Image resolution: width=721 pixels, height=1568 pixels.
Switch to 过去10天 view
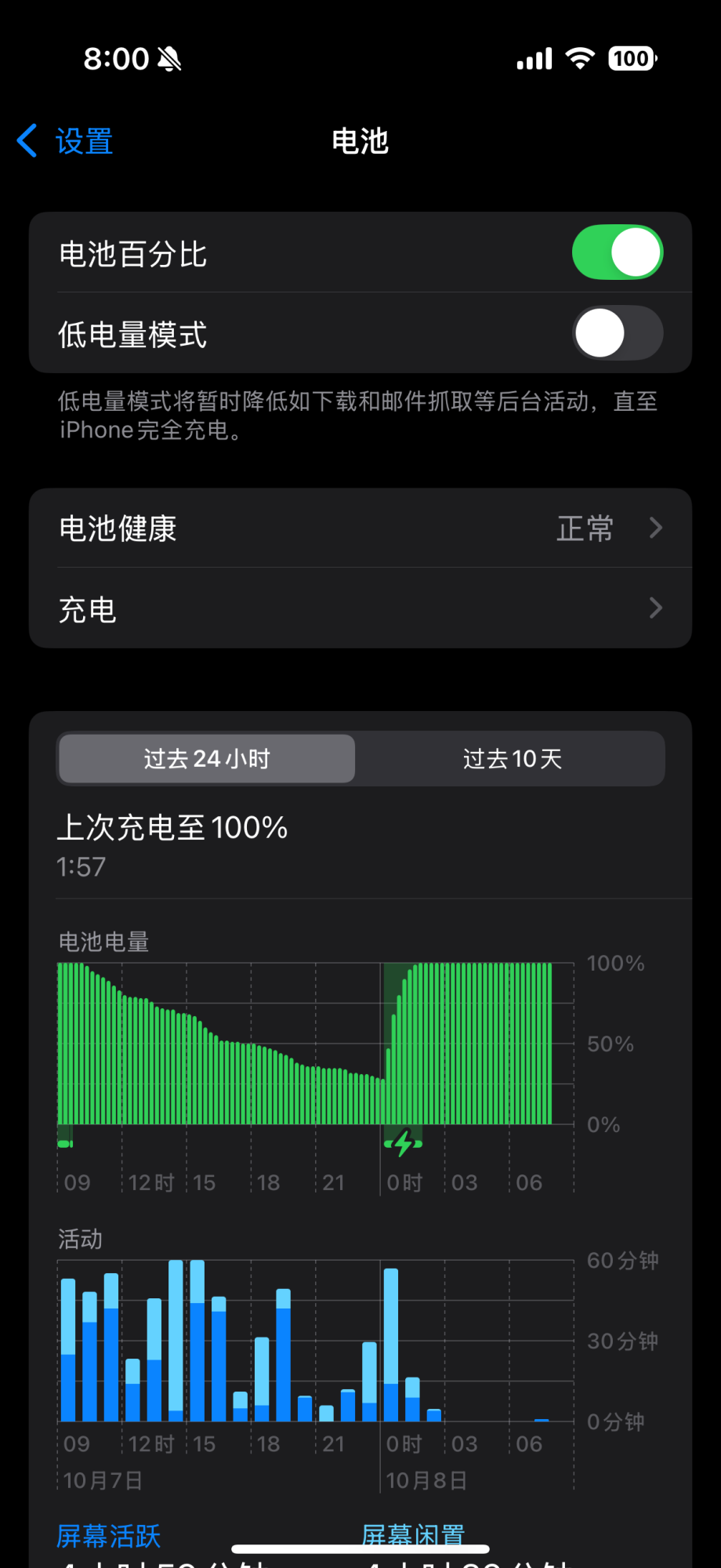tap(512, 759)
